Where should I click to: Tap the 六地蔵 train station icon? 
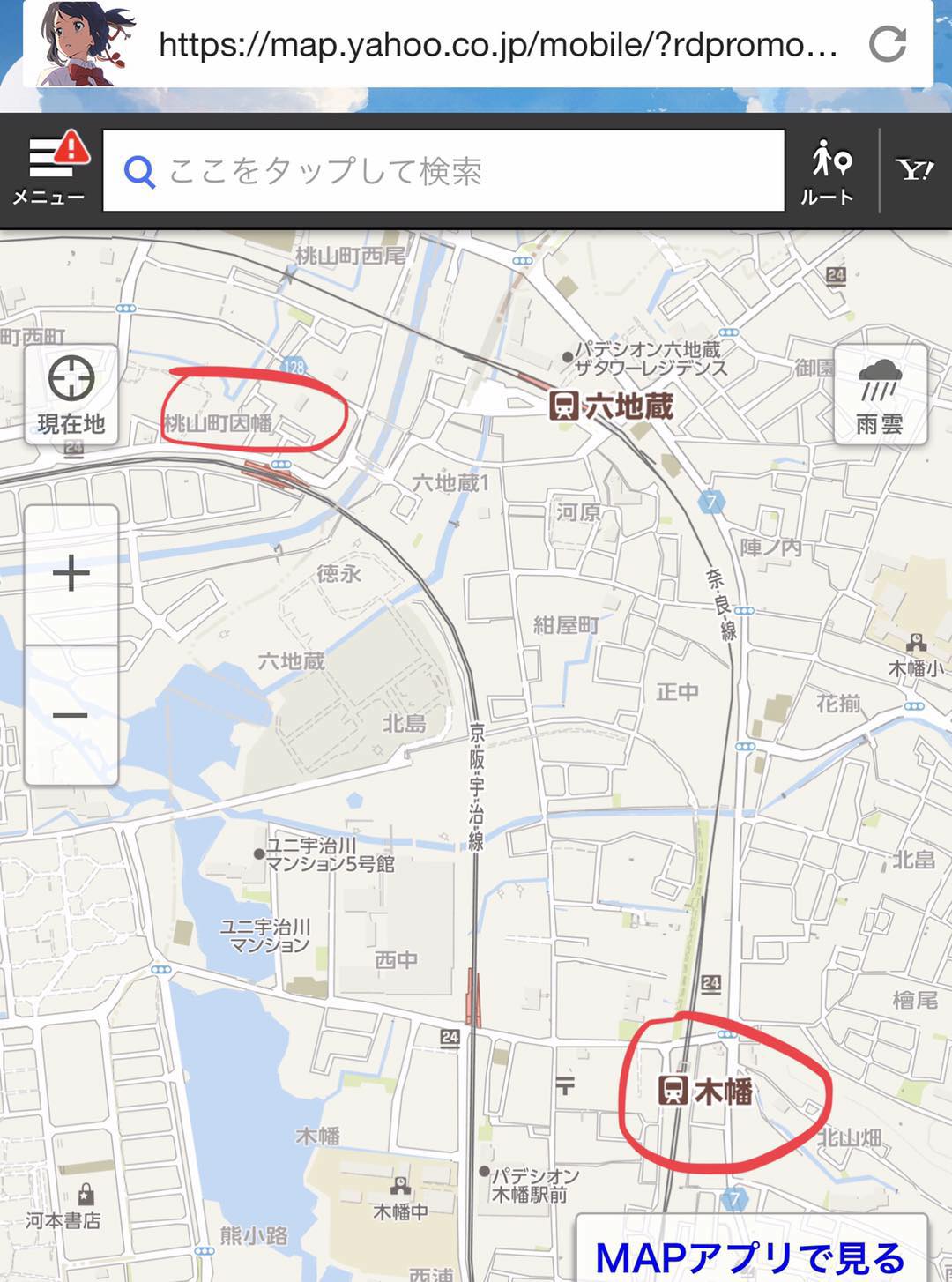(565, 407)
